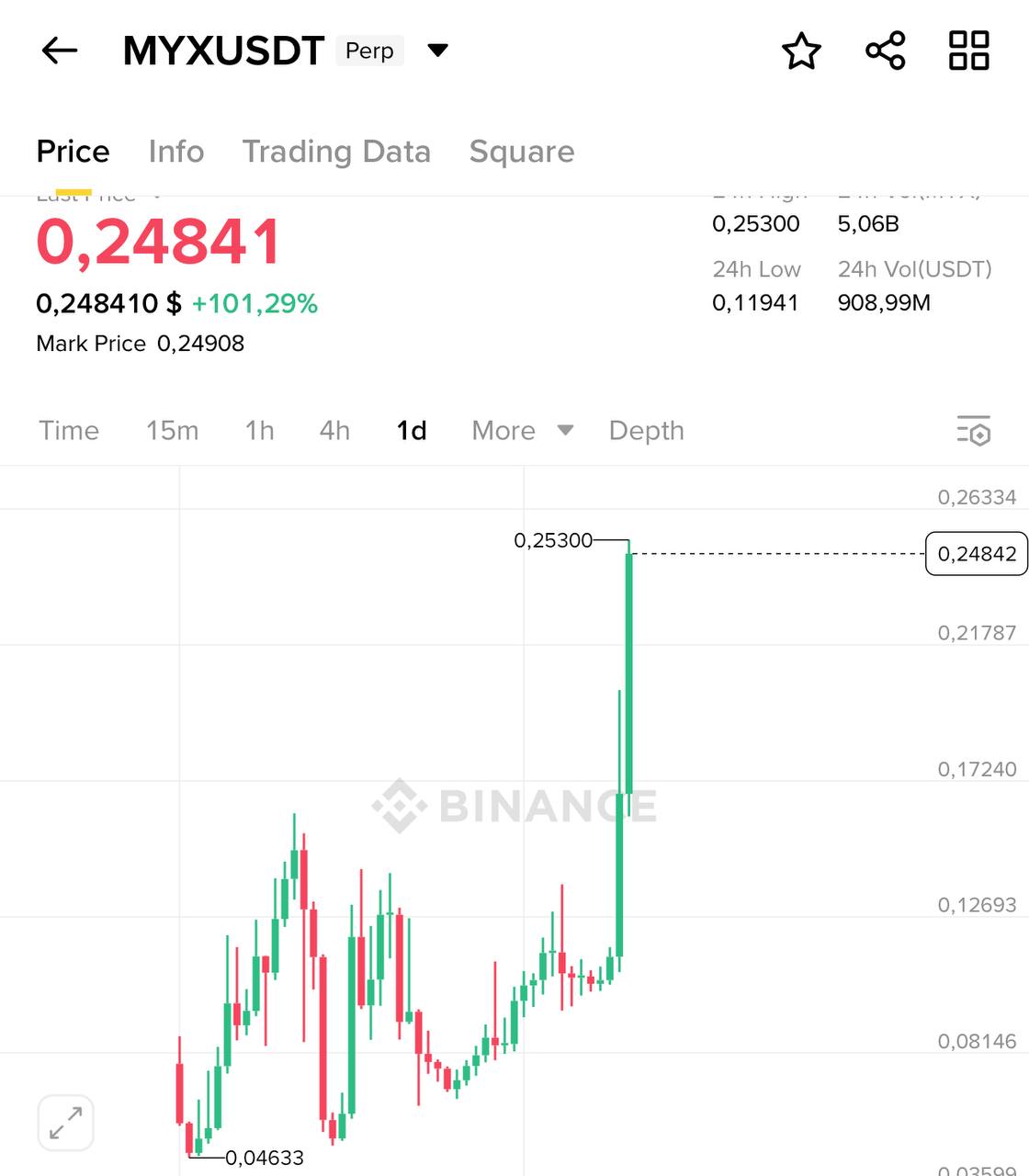Select the Time chart view
The width and height of the screenshot is (1029, 1176).
(69, 431)
